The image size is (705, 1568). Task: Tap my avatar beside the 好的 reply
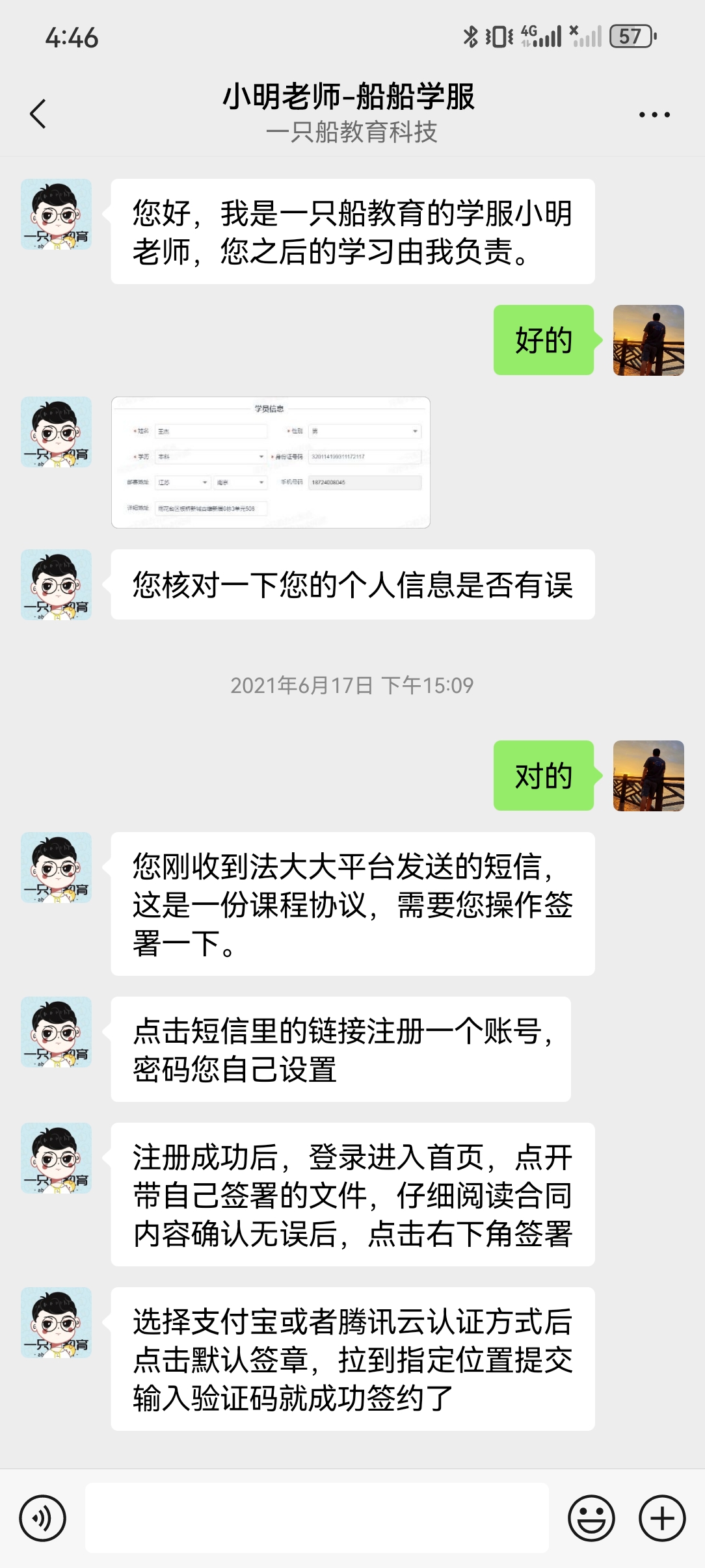tap(648, 340)
